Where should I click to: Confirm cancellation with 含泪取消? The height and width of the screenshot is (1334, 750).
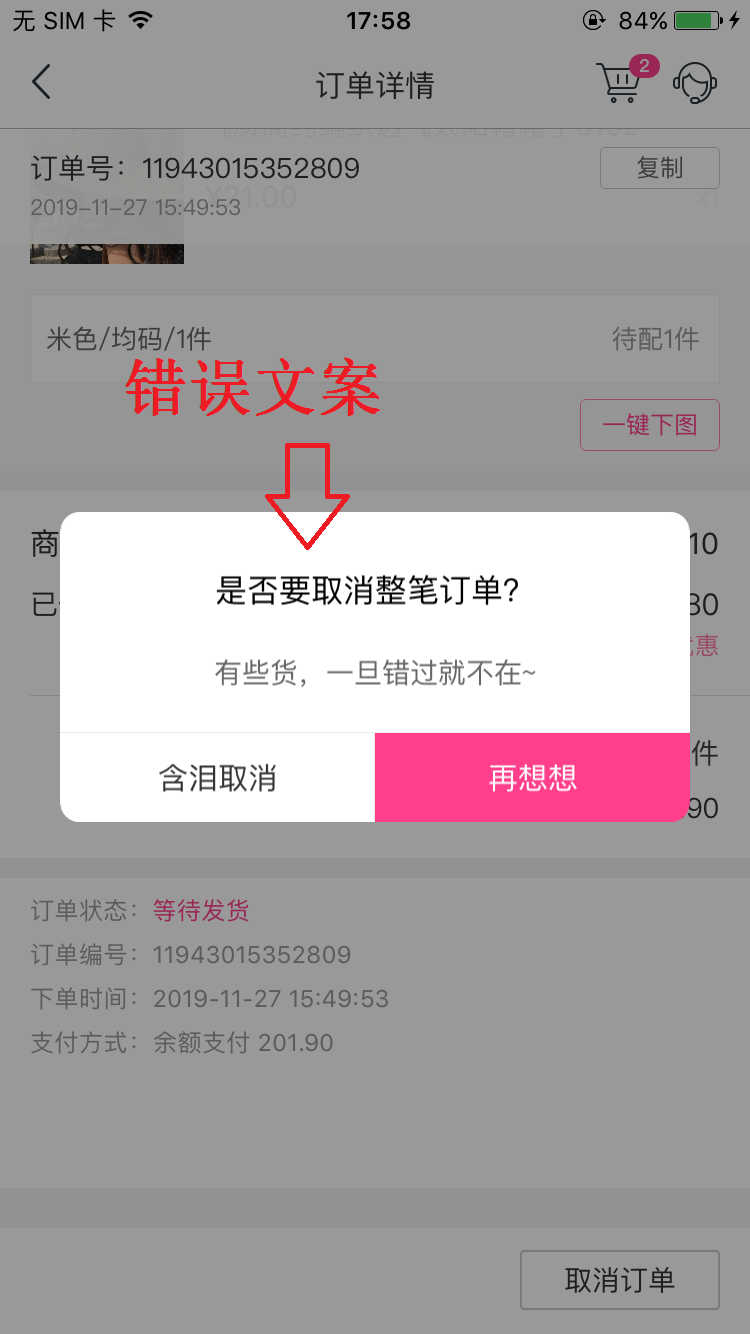click(217, 777)
